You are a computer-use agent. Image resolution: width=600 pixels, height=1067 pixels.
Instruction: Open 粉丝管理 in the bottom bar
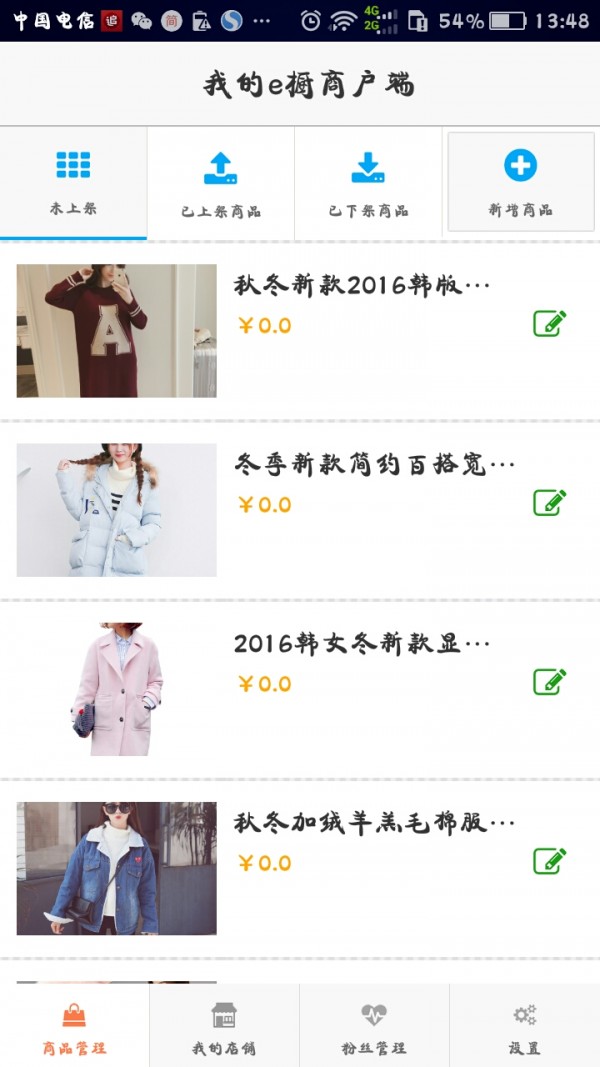374,1027
